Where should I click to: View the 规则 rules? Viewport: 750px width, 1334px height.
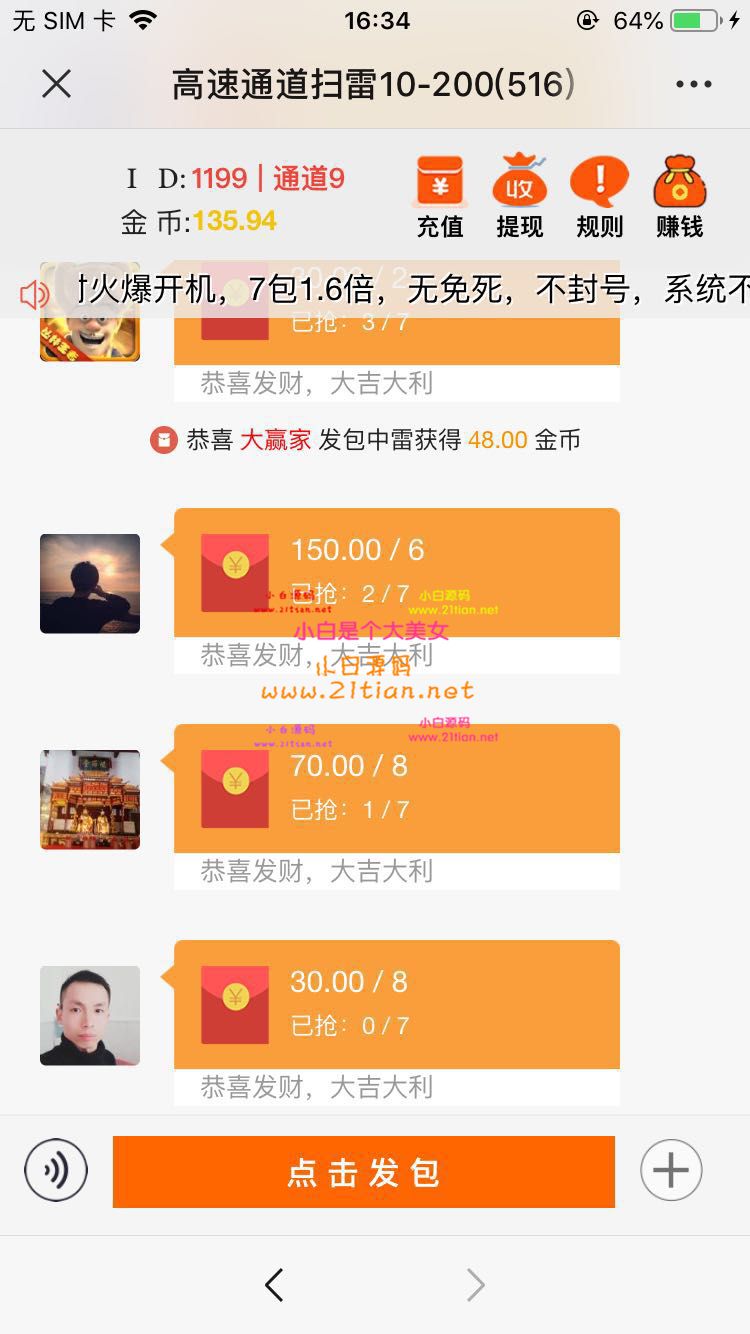click(599, 197)
